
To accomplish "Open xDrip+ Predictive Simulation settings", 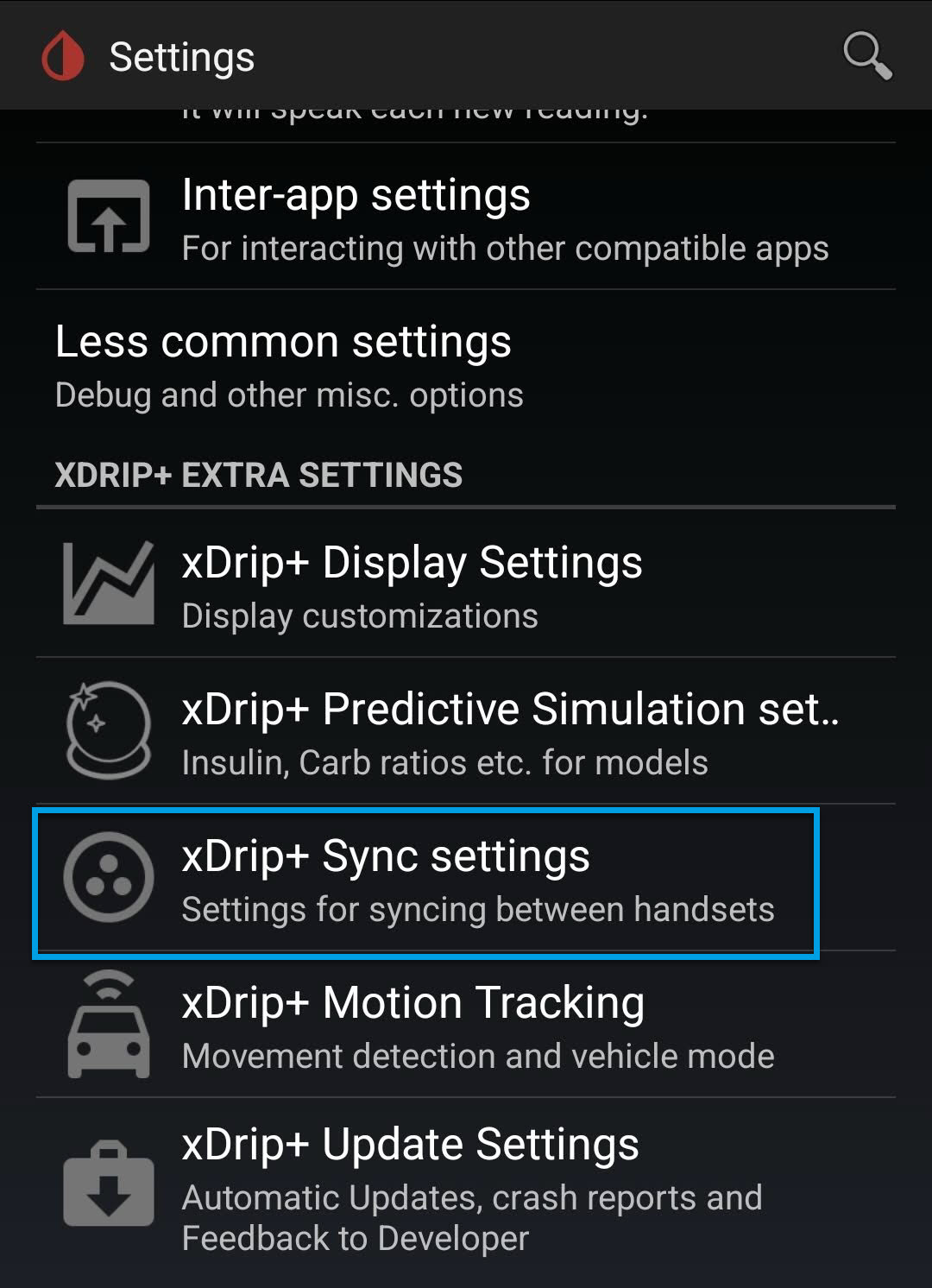I will coord(466,733).
